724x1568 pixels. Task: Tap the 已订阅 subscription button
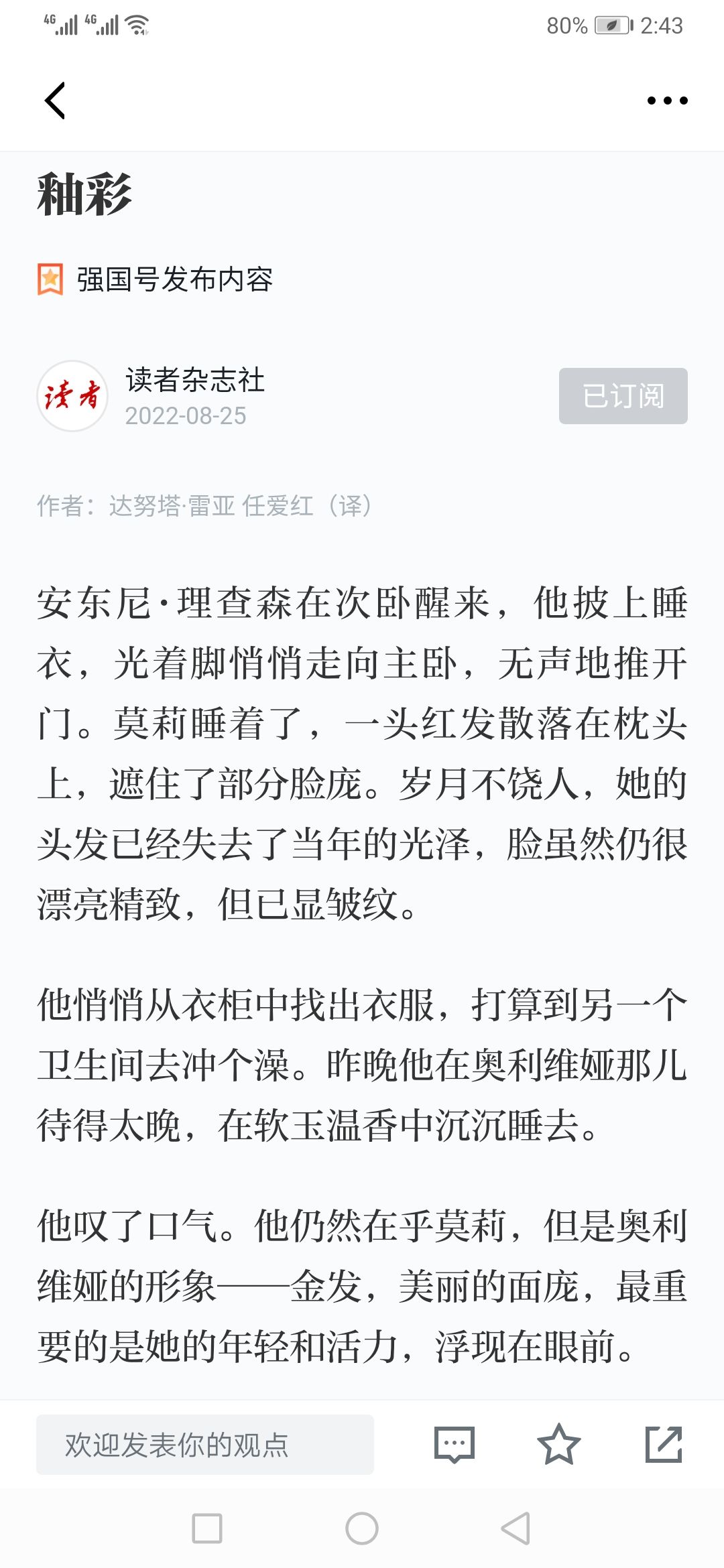coord(623,395)
